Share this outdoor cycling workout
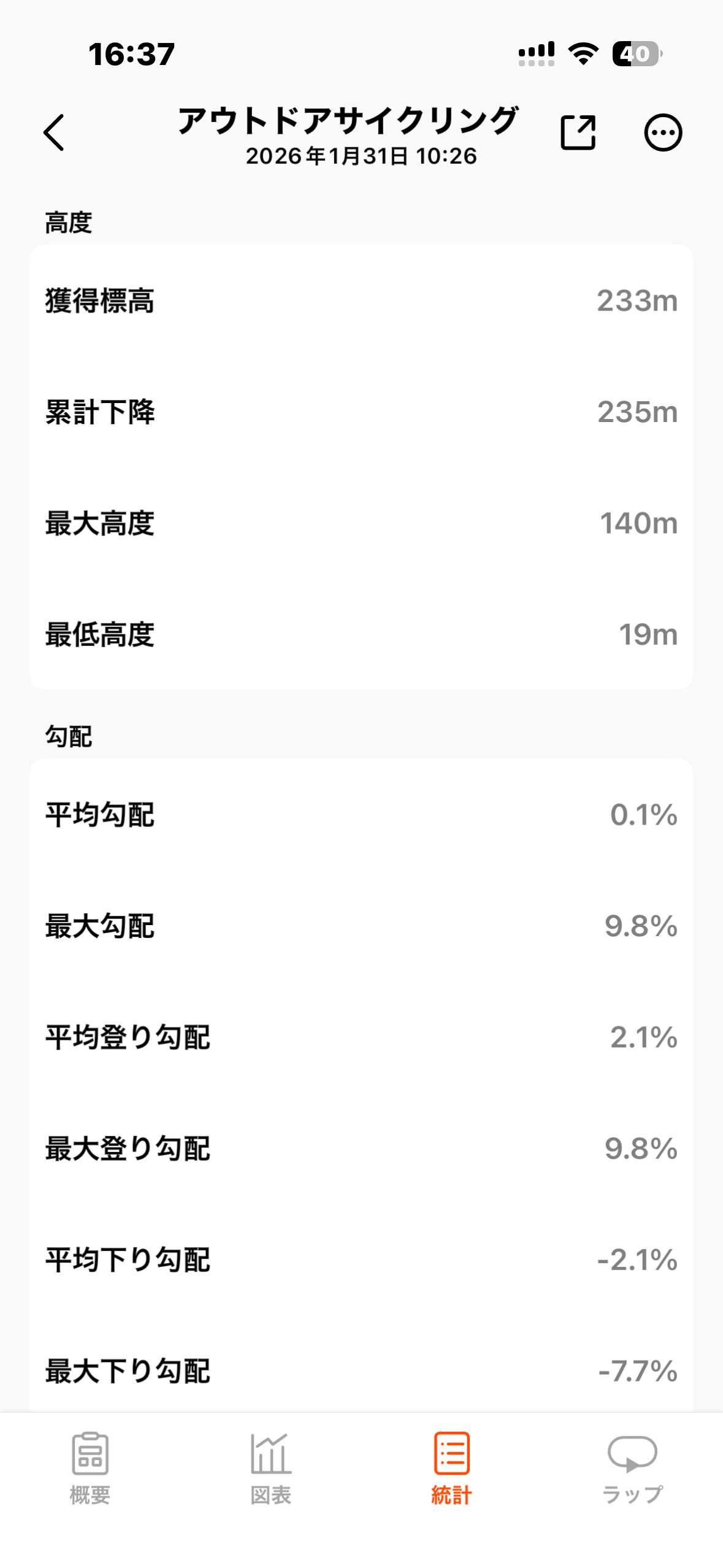This screenshot has width=723, height=1568. (x=578, y=133)
